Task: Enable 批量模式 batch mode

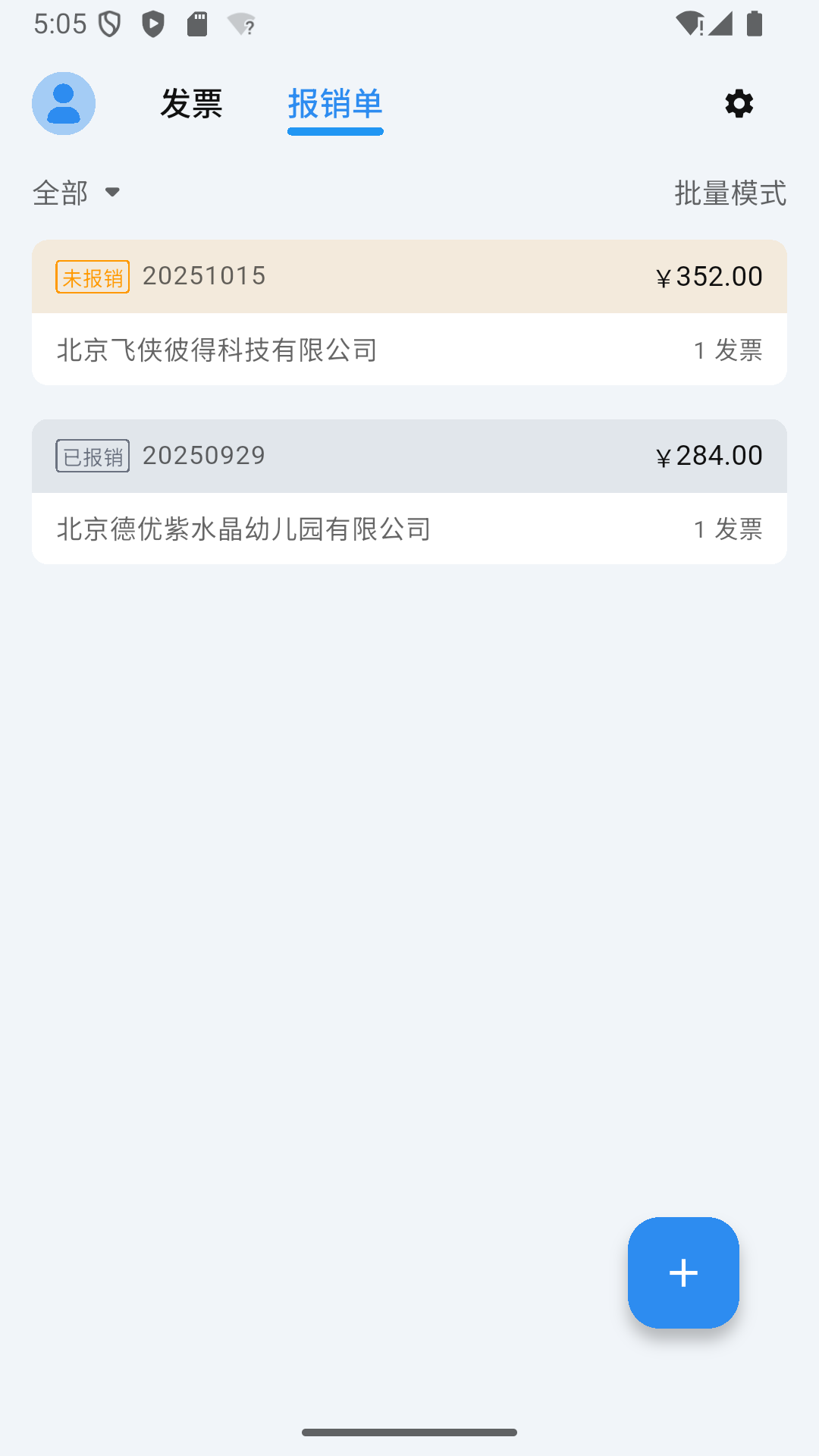Action: tap(730, 193)
